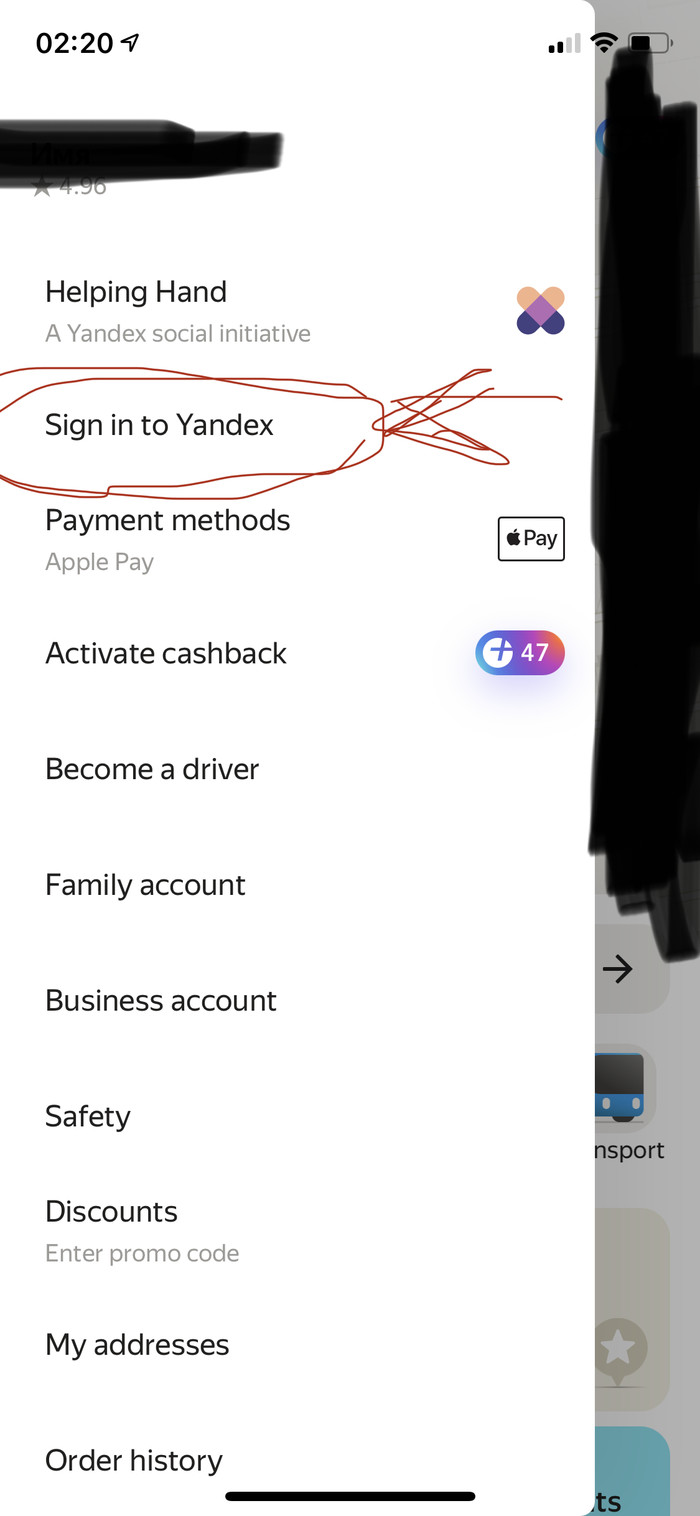Go to Business account
The width and height of the screenshot is (700, 1516).
pos(161,1001)
